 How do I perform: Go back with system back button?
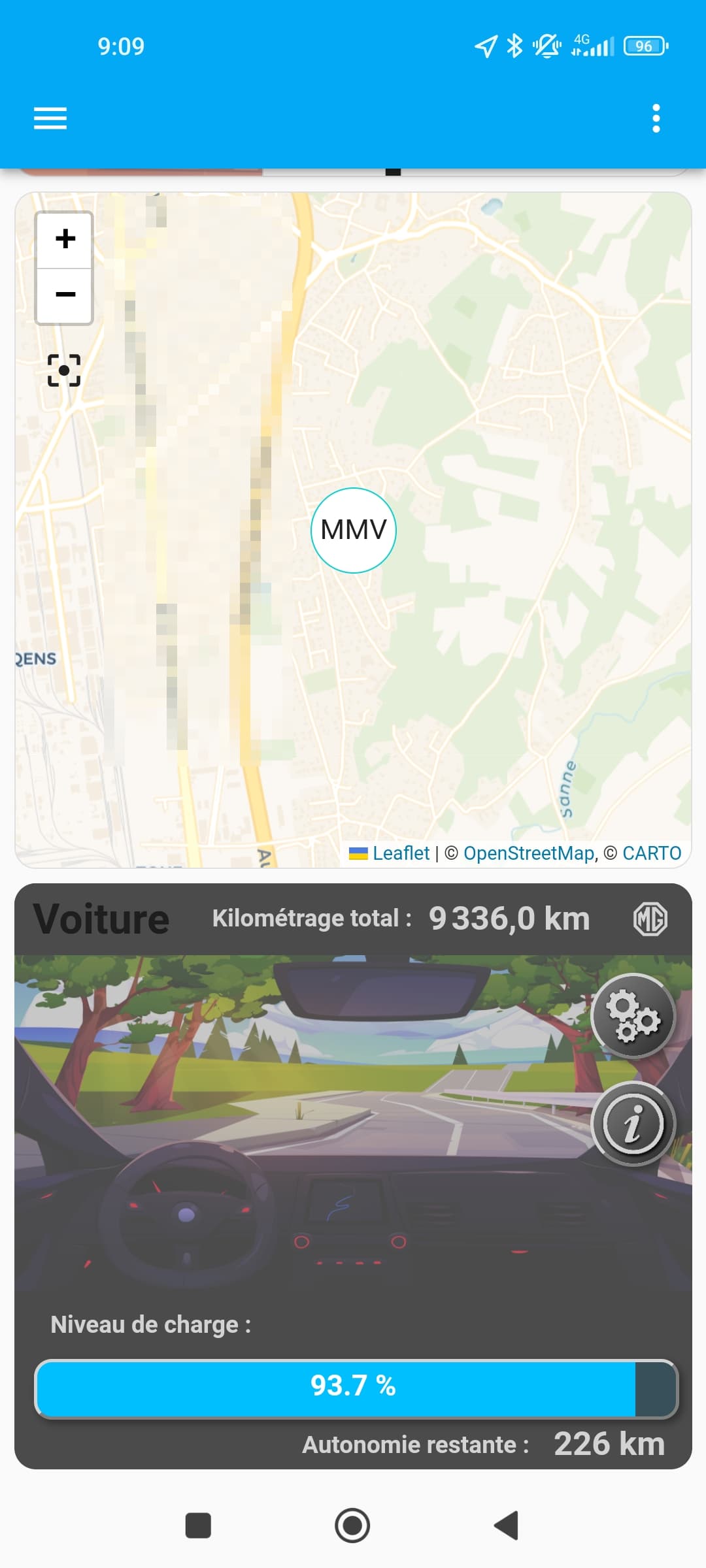(x=506, y=1526)
